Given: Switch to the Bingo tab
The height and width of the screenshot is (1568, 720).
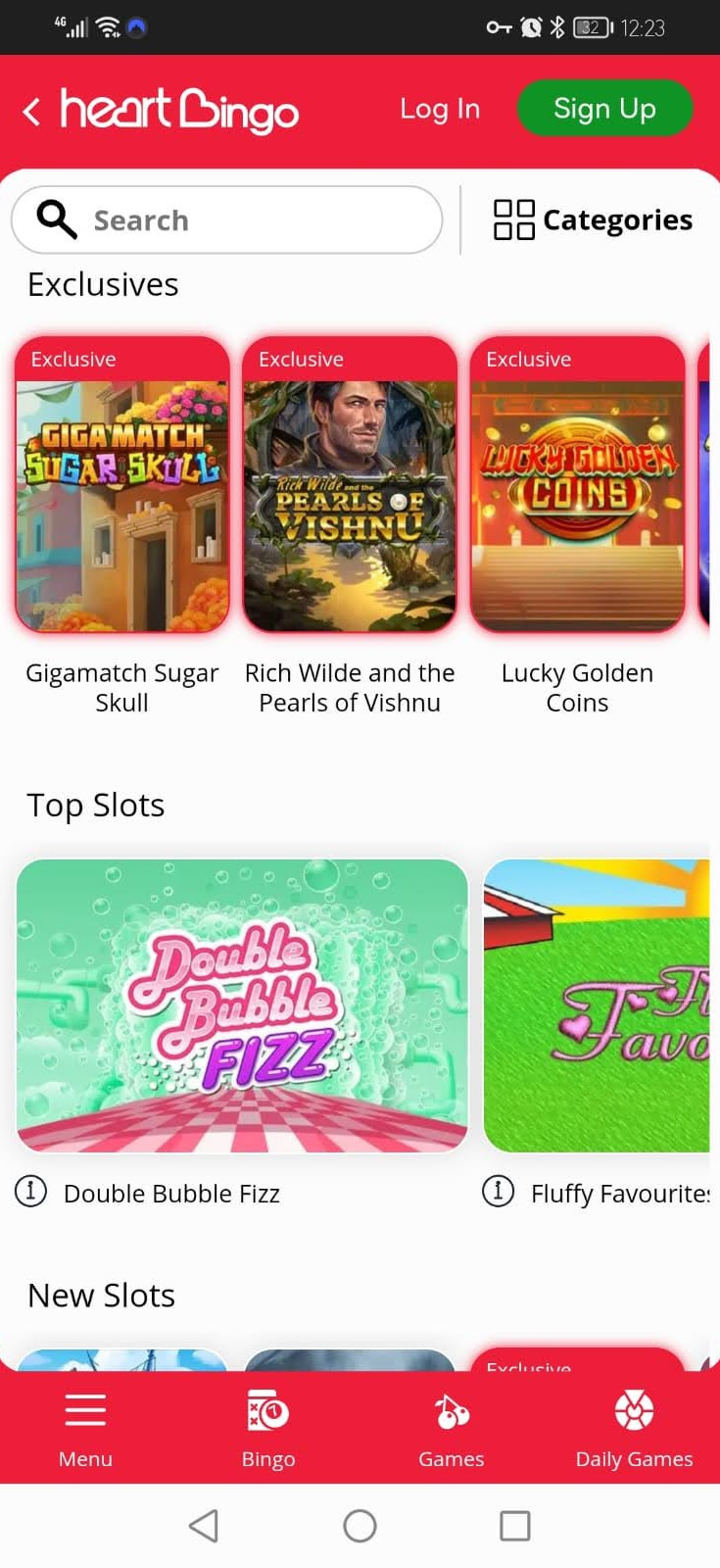Looking at the screenshot, I should pyautogui.click(x=268, y=1429).
